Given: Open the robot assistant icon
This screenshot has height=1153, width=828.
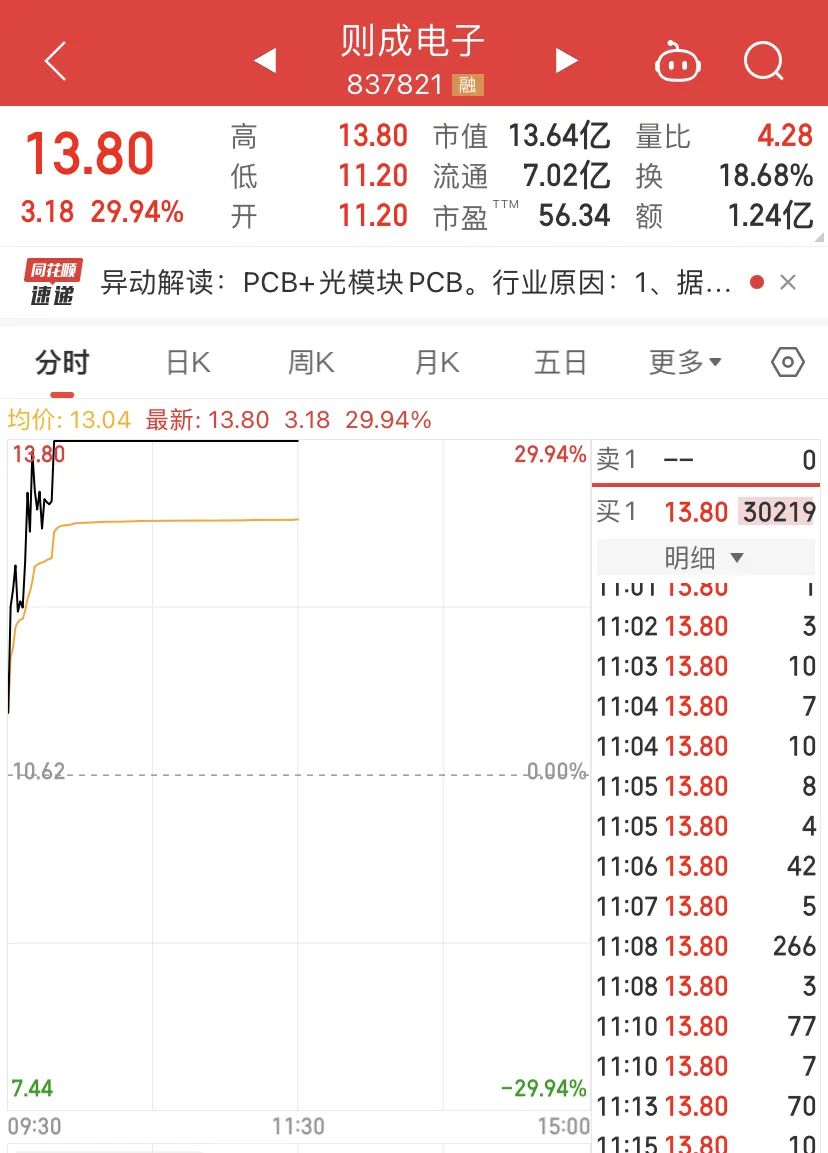Looking at the screenshot, I should [x=678, y=62].
